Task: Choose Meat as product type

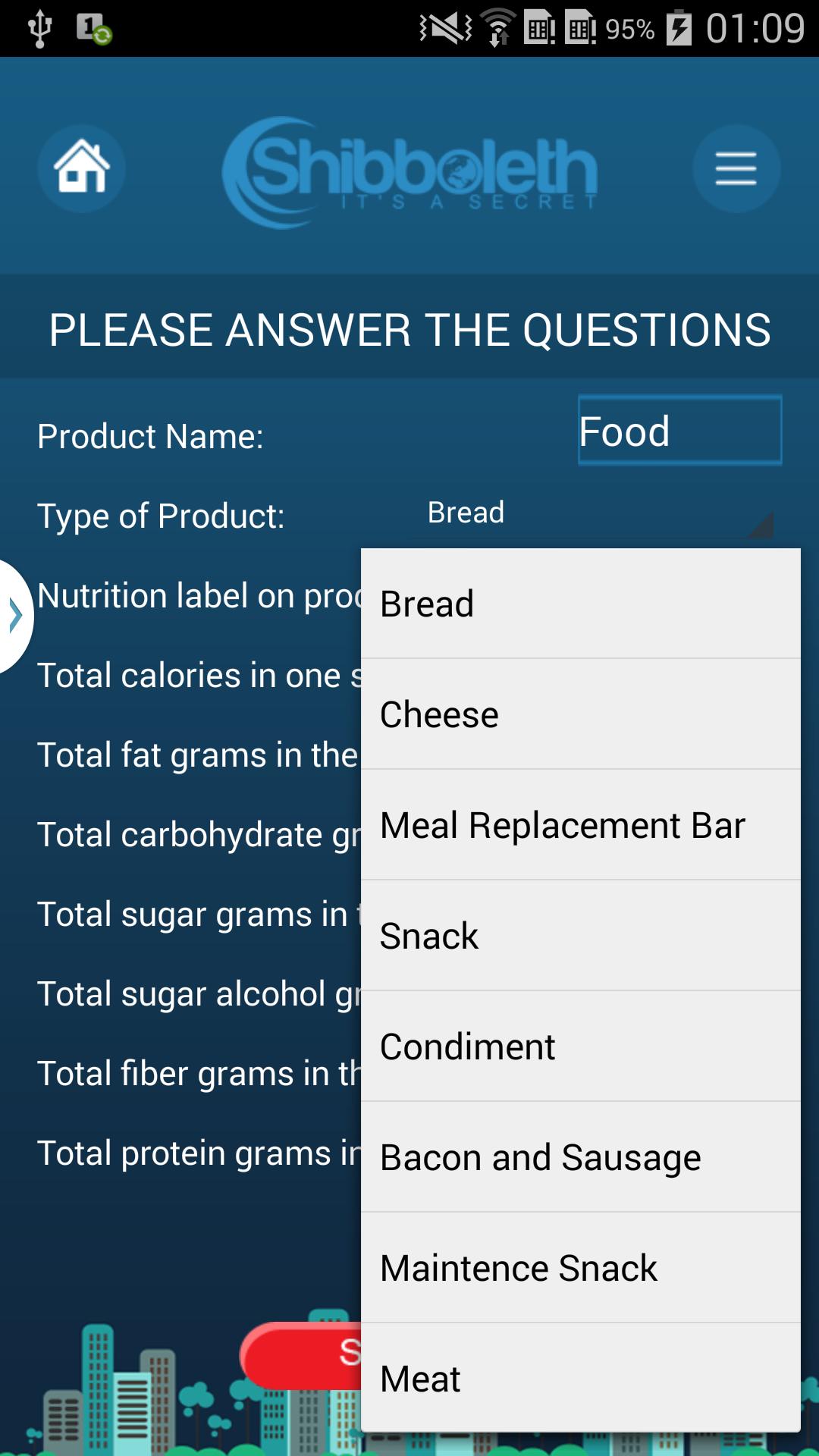Action: click(x=580, y=1378)
